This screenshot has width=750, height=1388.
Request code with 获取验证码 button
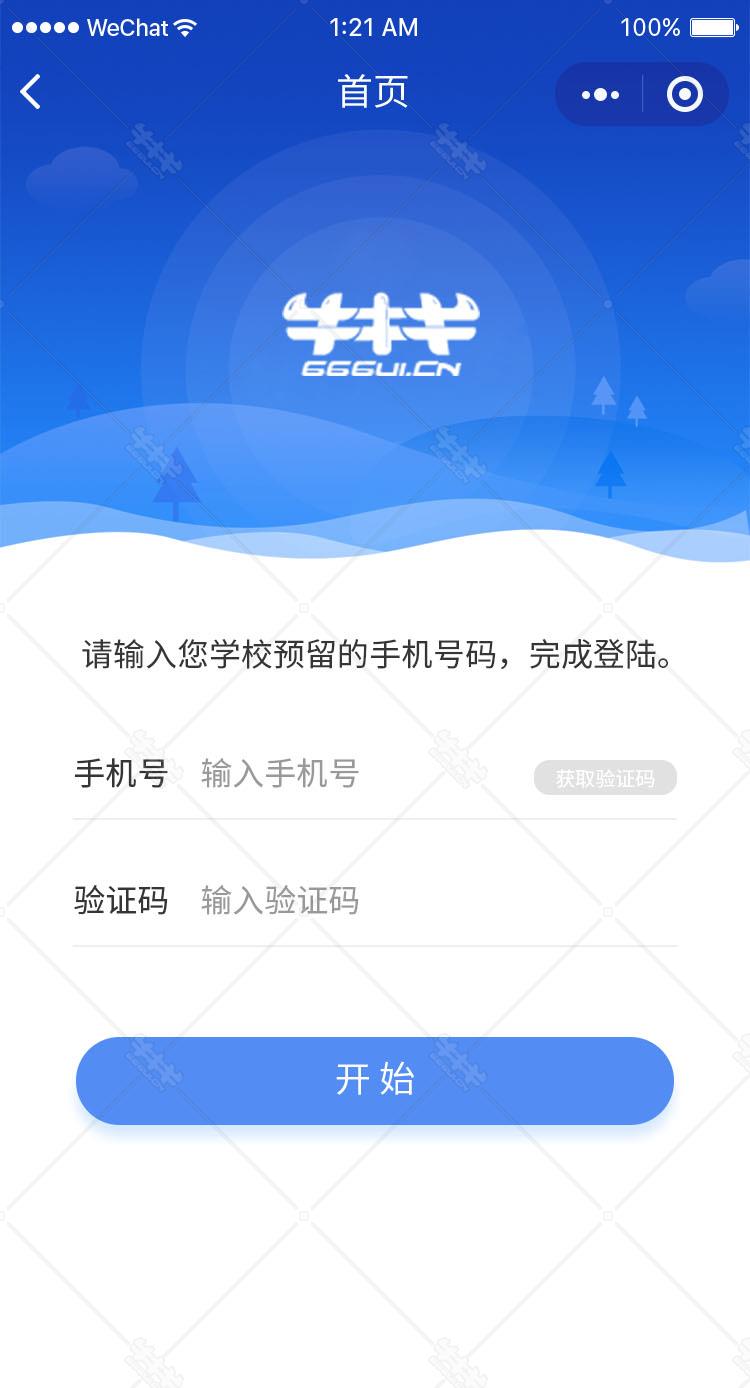(605, 778)
